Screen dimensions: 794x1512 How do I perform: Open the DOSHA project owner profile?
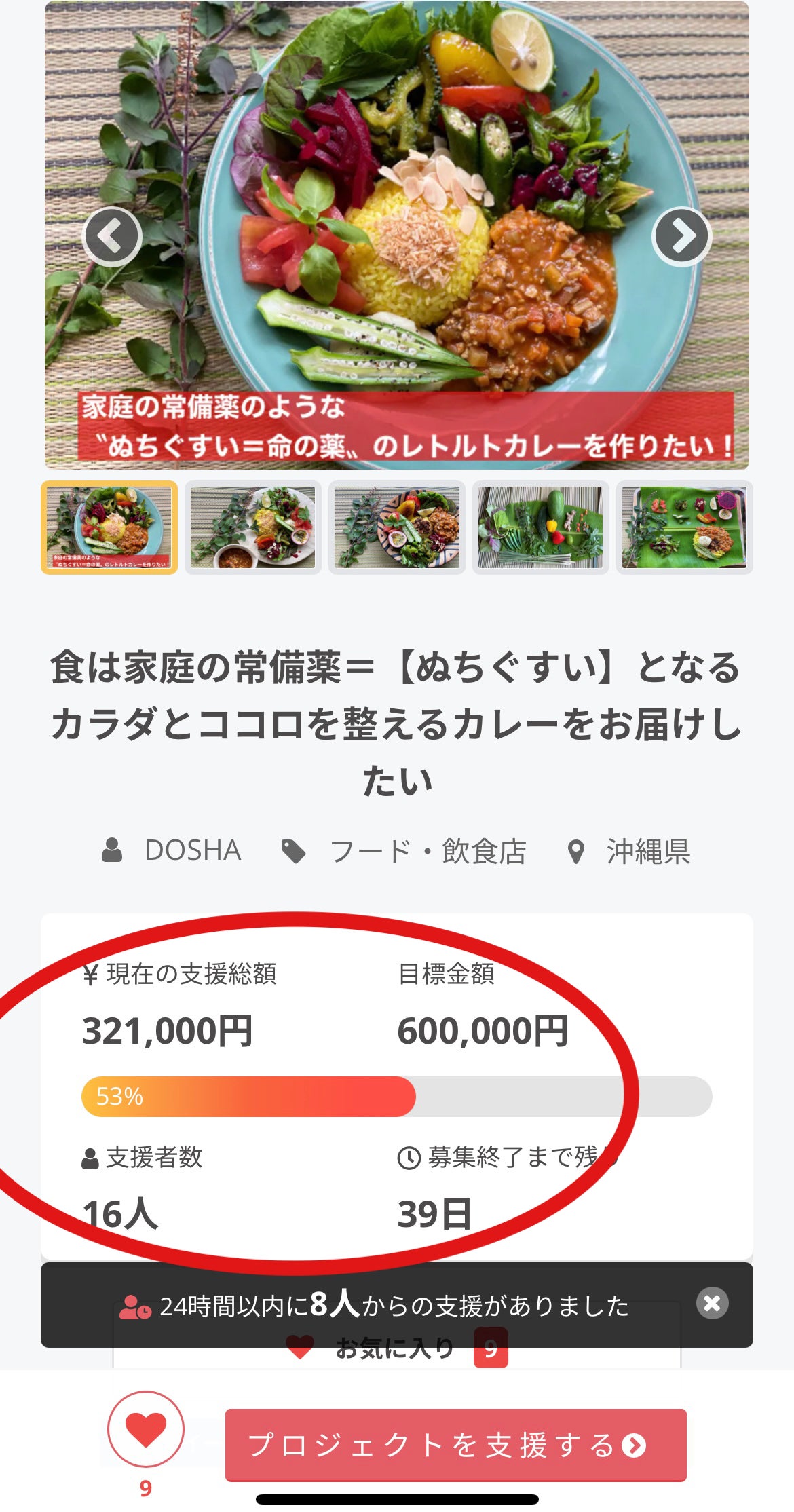(192, 850)
